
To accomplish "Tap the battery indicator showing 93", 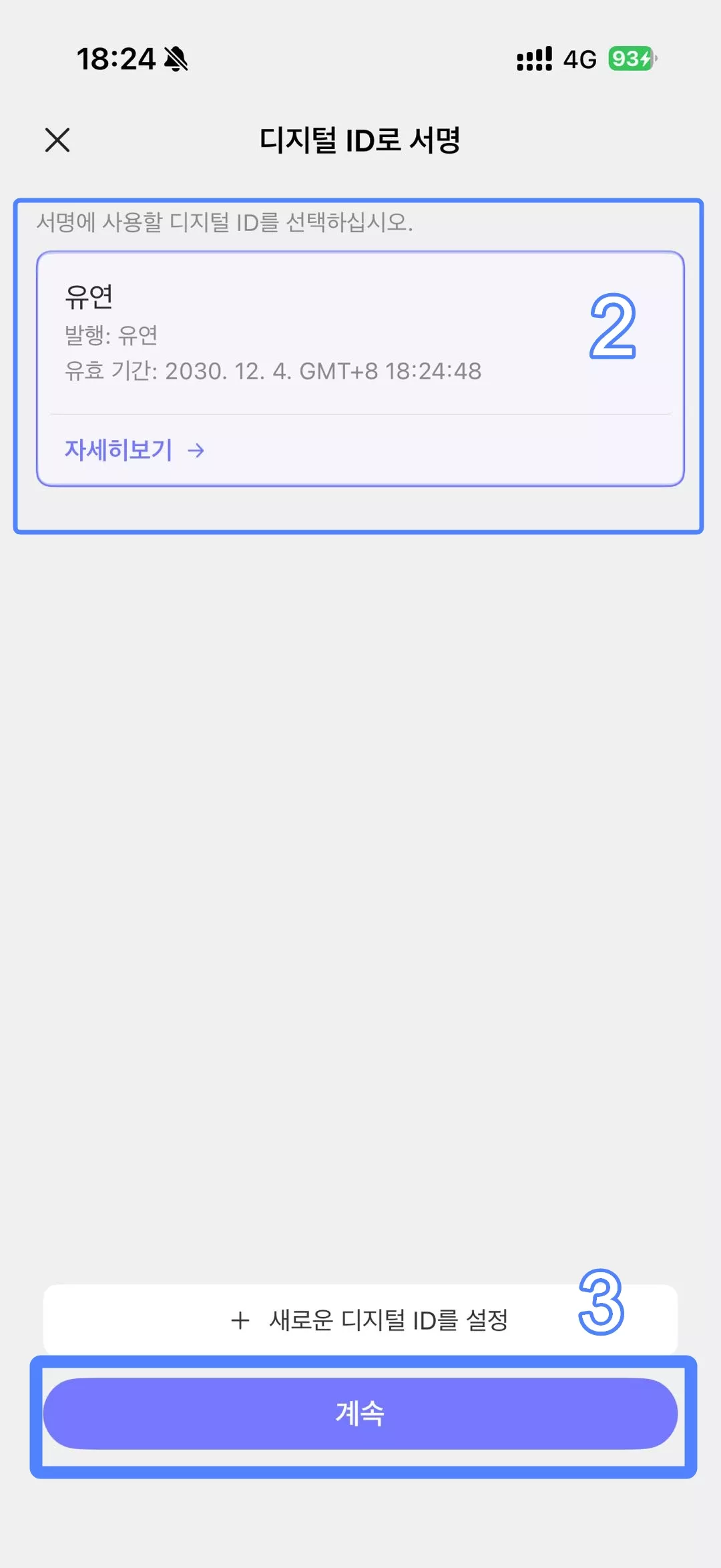I will (x=626, y=59).
